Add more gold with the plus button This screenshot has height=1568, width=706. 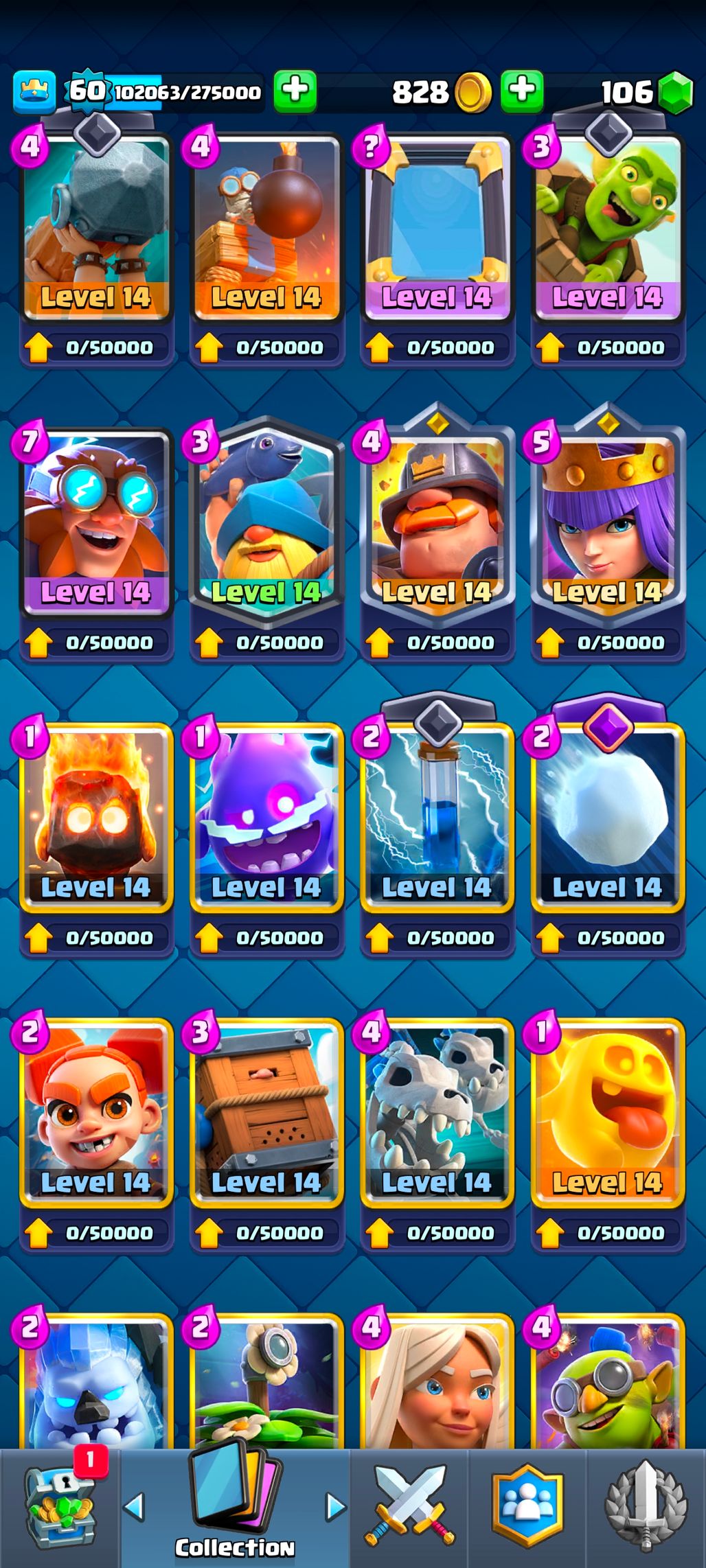(x=522, y=91)
